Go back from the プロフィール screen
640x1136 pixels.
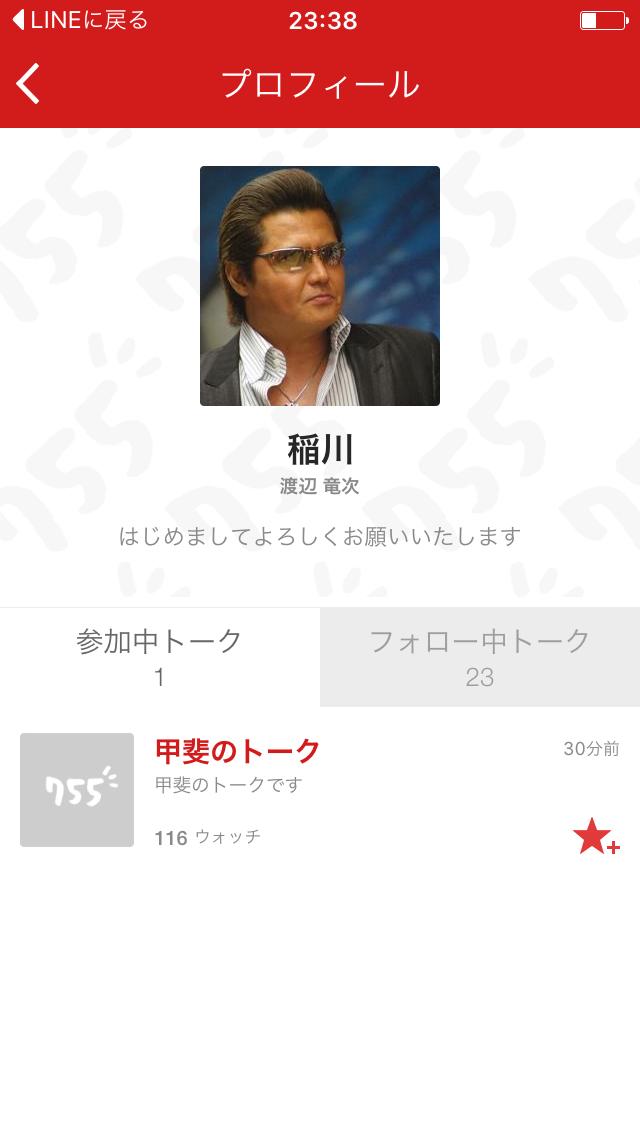click(28, 84)
